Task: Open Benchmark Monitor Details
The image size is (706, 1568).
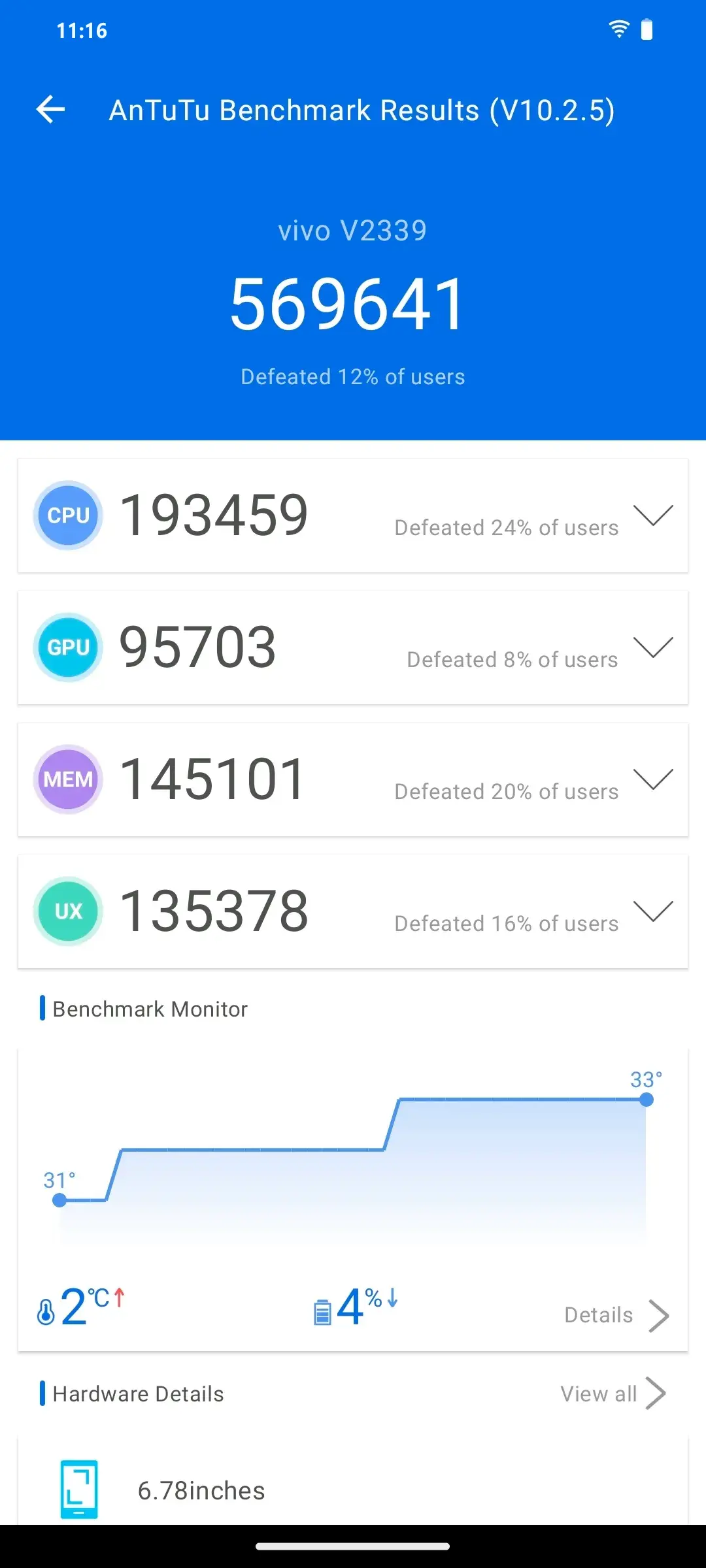Action: (616, 1315)
